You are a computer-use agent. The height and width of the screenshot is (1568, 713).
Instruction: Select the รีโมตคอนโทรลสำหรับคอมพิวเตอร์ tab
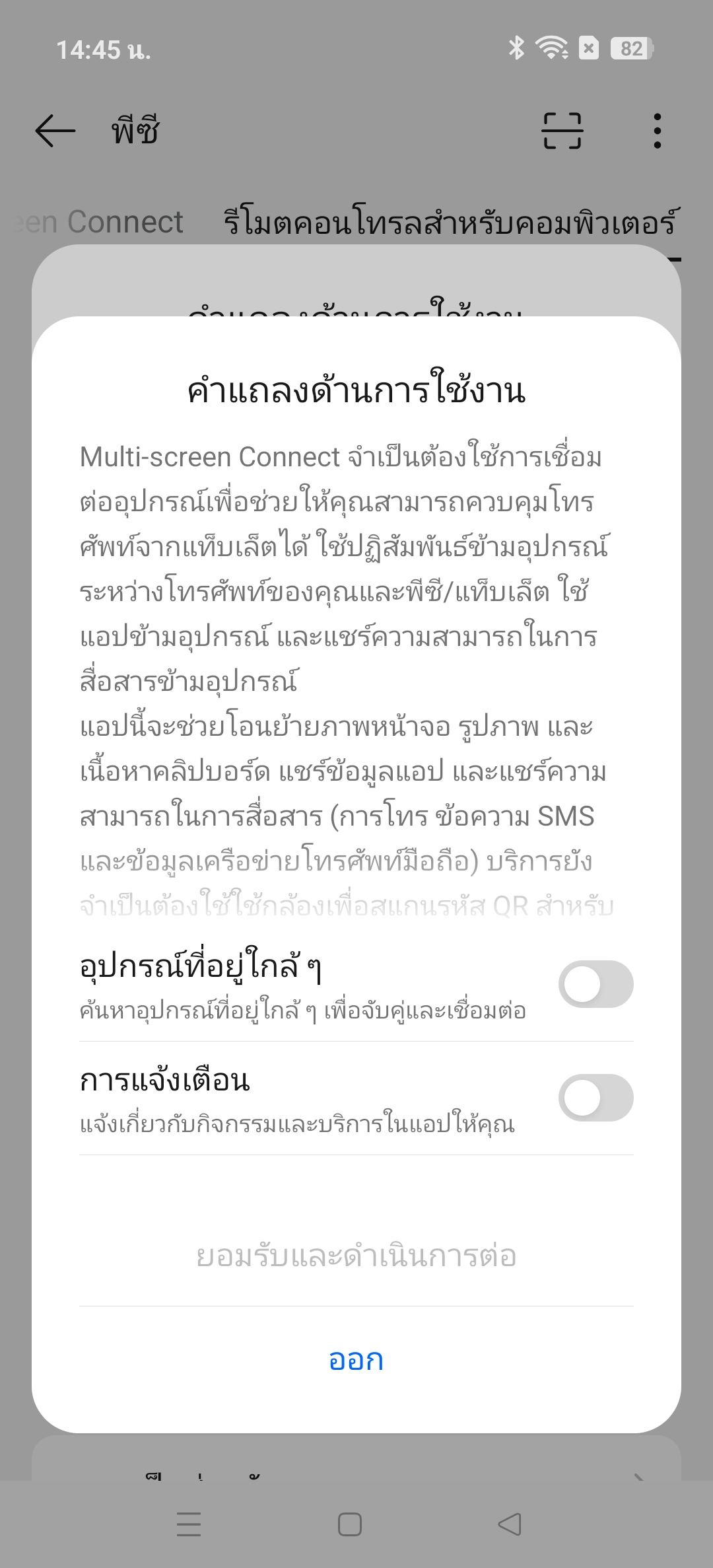449,222
